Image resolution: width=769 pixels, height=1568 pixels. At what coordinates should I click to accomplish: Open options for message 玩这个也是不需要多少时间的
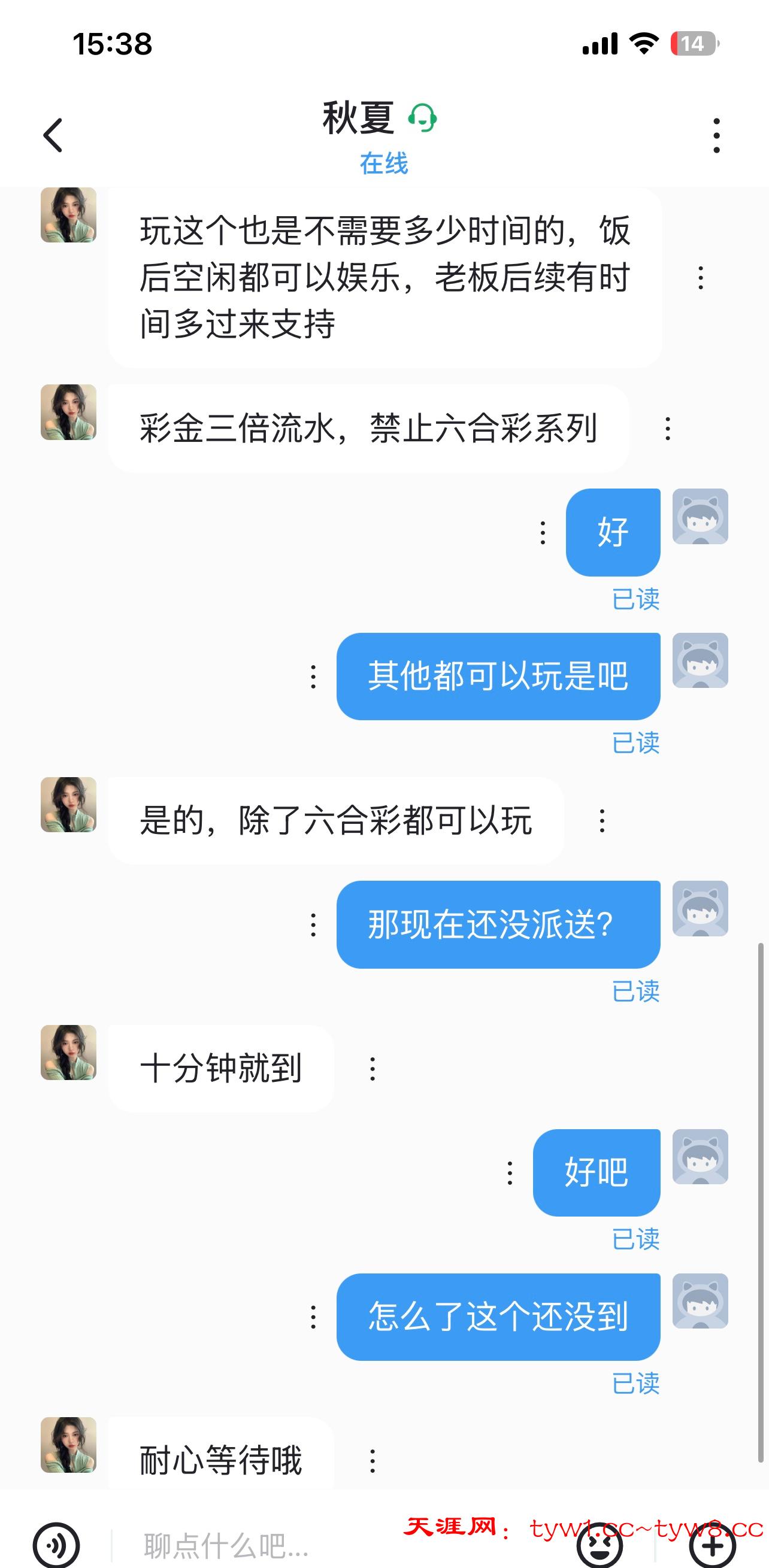coord(701,278)
